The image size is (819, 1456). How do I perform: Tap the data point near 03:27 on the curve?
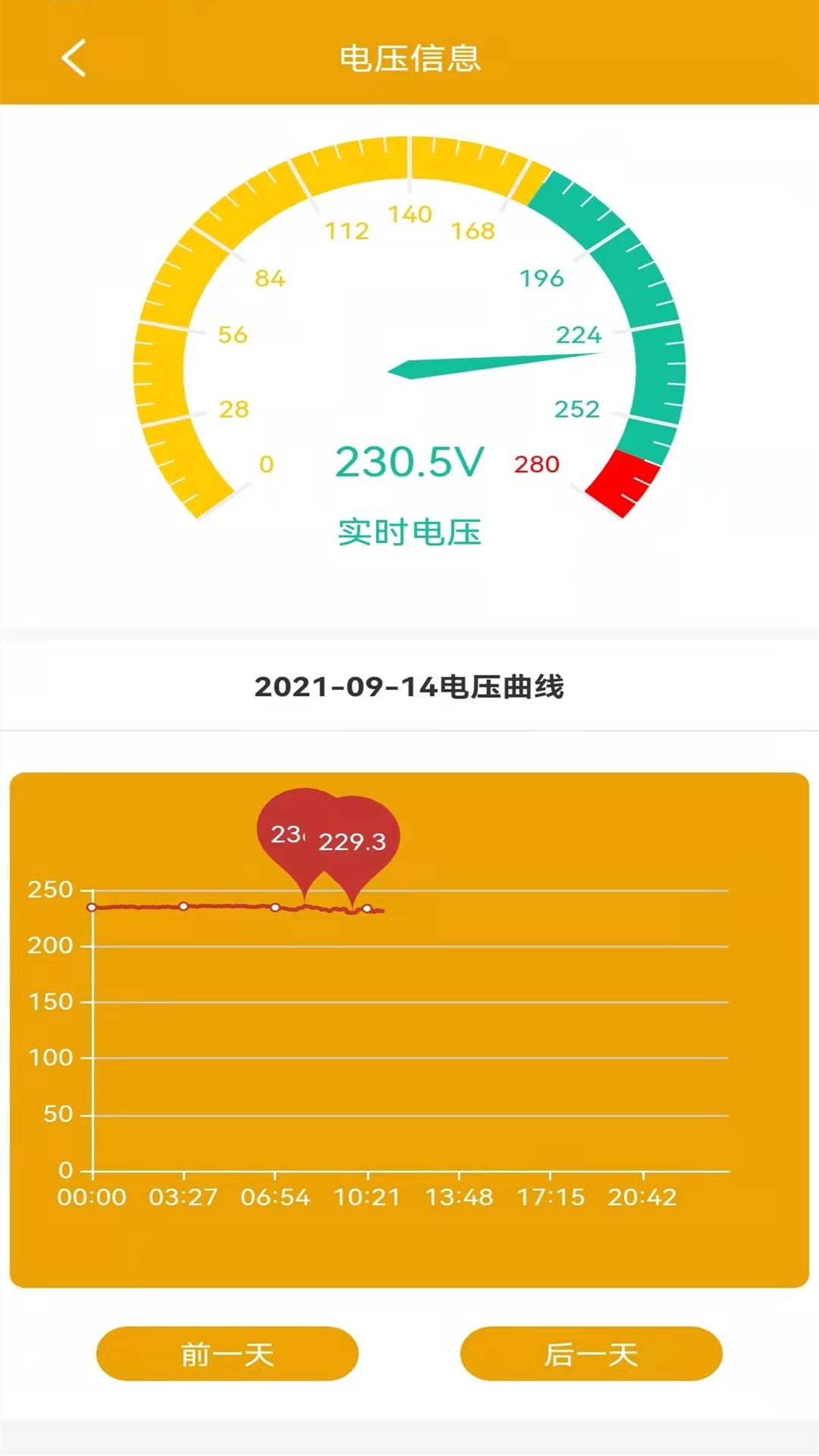coord(183,905)
